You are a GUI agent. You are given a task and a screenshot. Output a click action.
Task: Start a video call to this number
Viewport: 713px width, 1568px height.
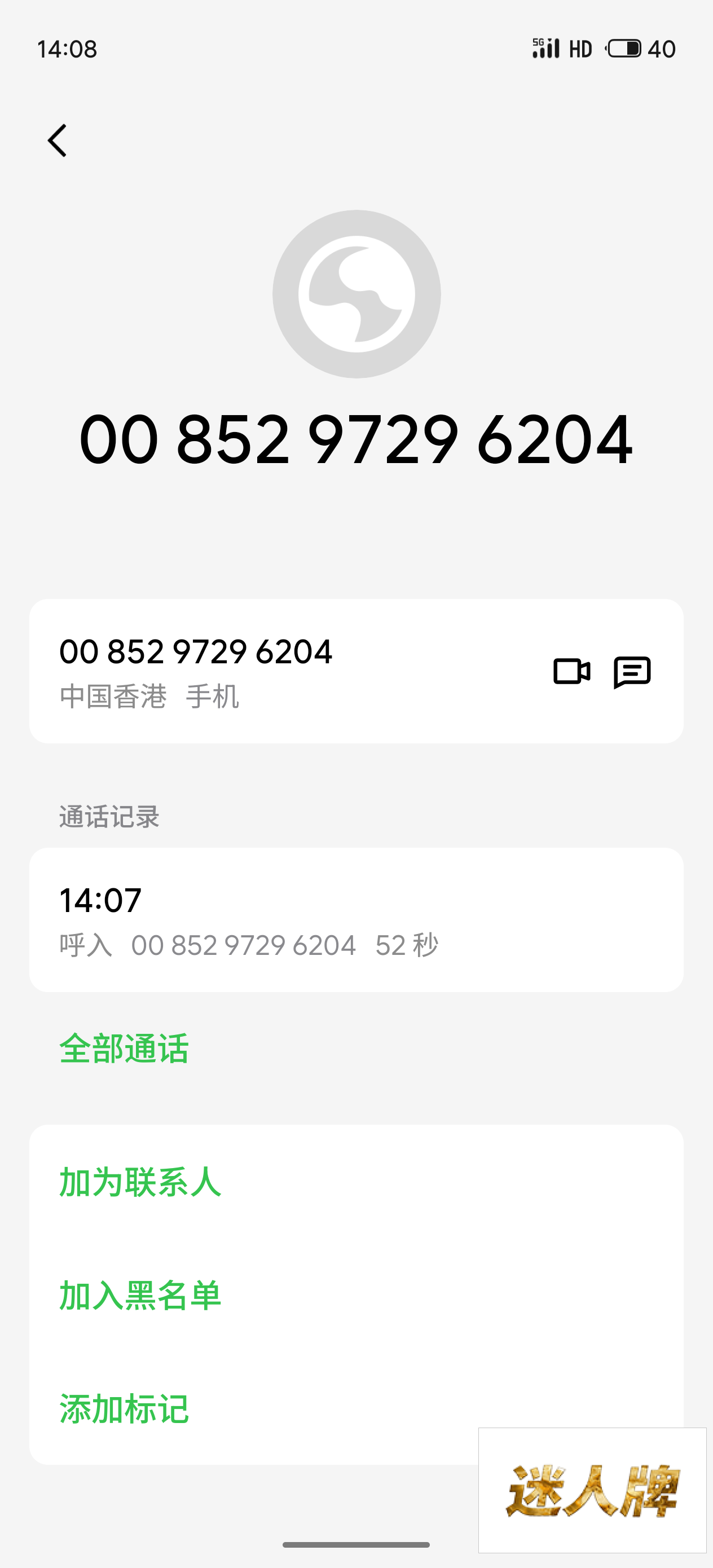tap(571, 671)
